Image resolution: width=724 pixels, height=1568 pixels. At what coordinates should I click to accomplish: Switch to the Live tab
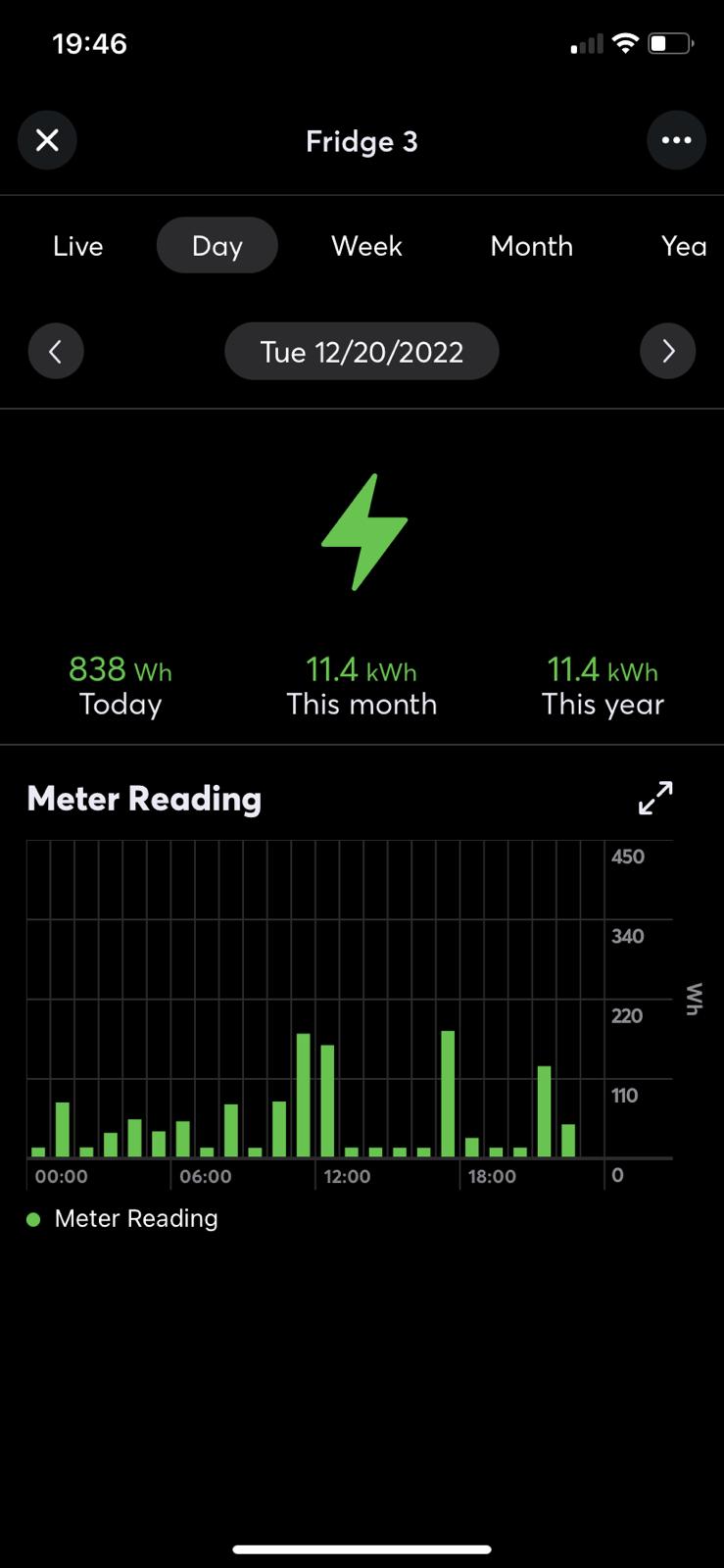click(x=78, y=246)
